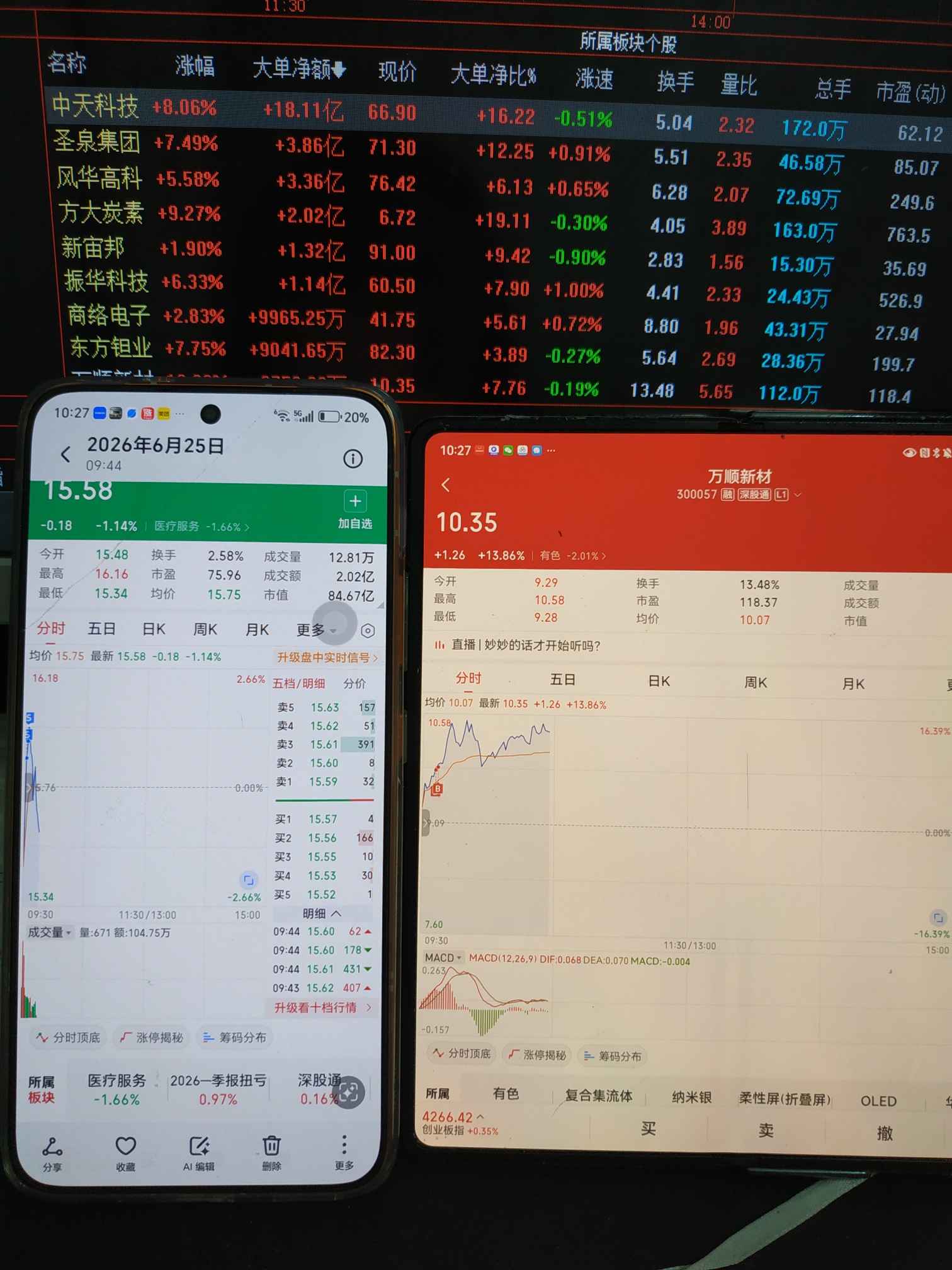Open 更多 options in the gallery bar

(344, 1153)
